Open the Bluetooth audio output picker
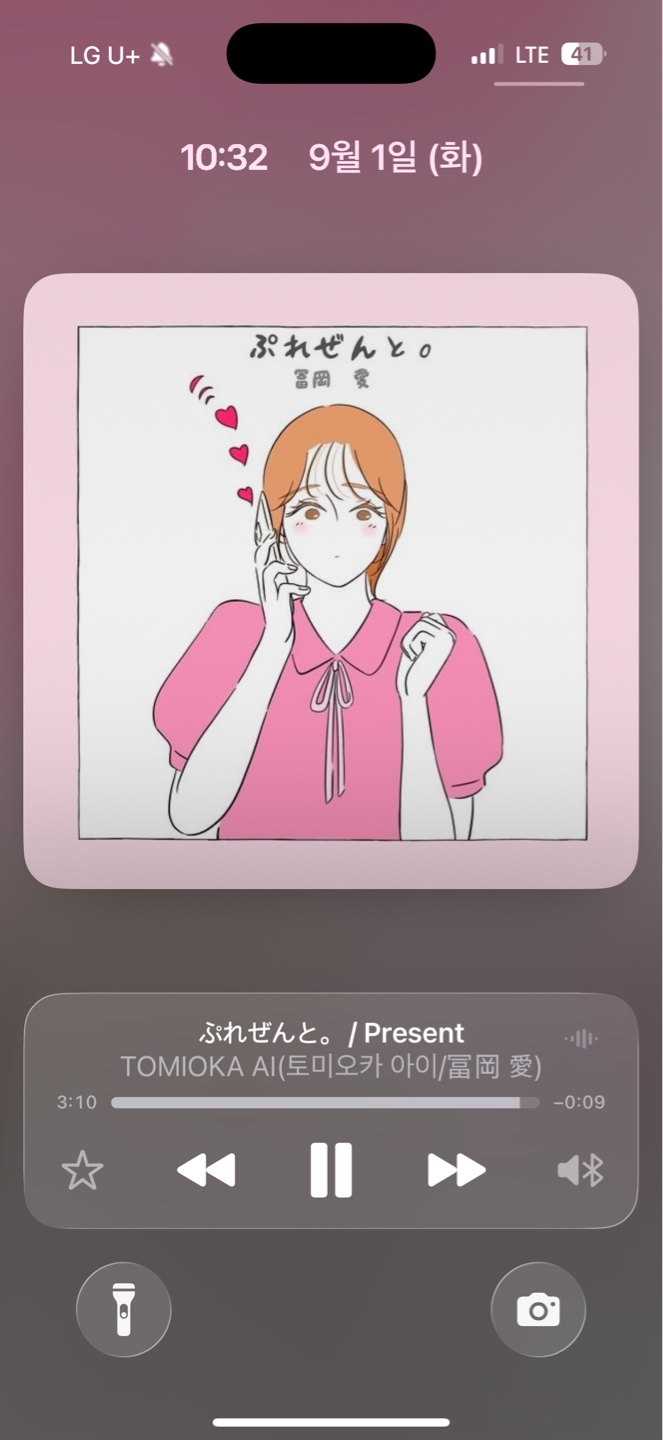 pyautogui.click(x=581, y=1170)
